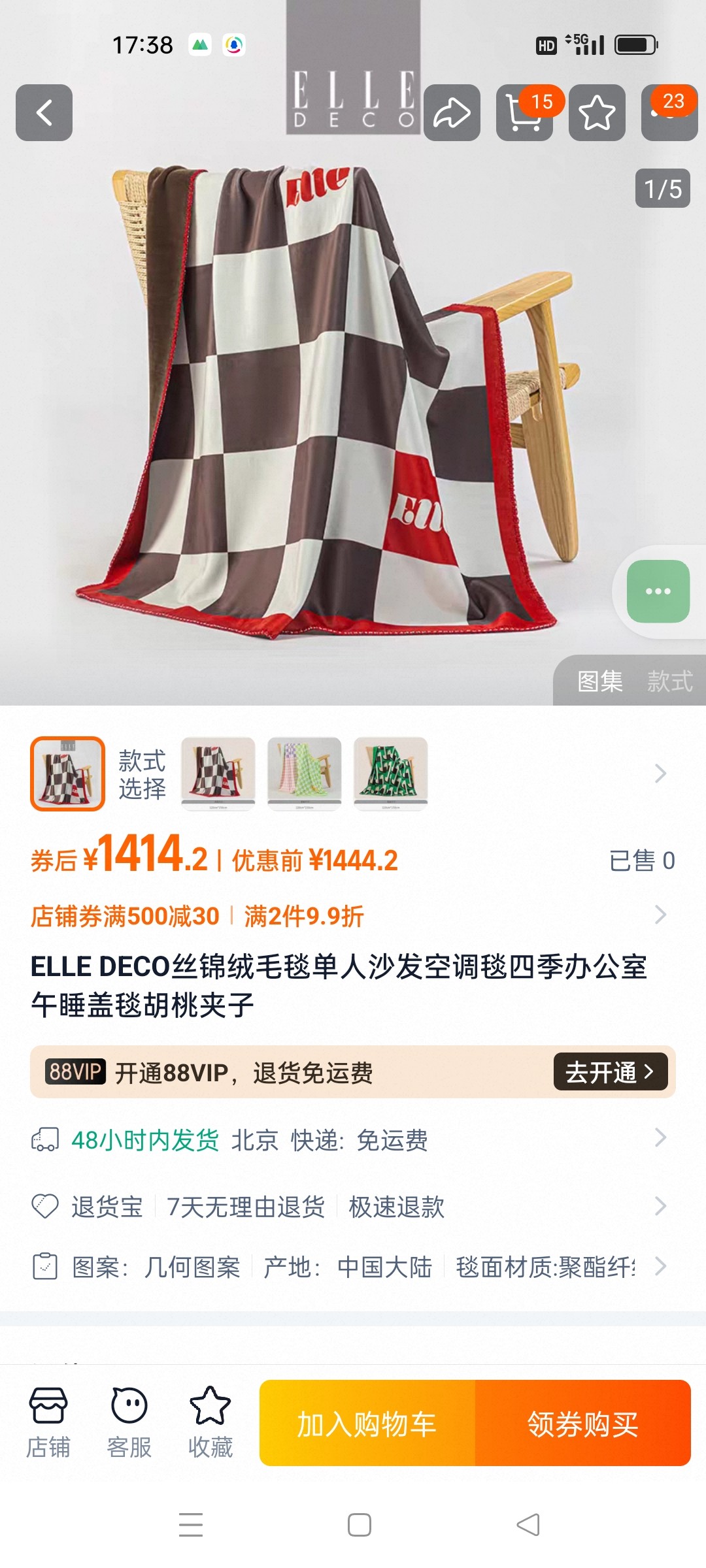Visit the 店铺 store page
Screen dimensions: 706x1568
coord(48,1422)
